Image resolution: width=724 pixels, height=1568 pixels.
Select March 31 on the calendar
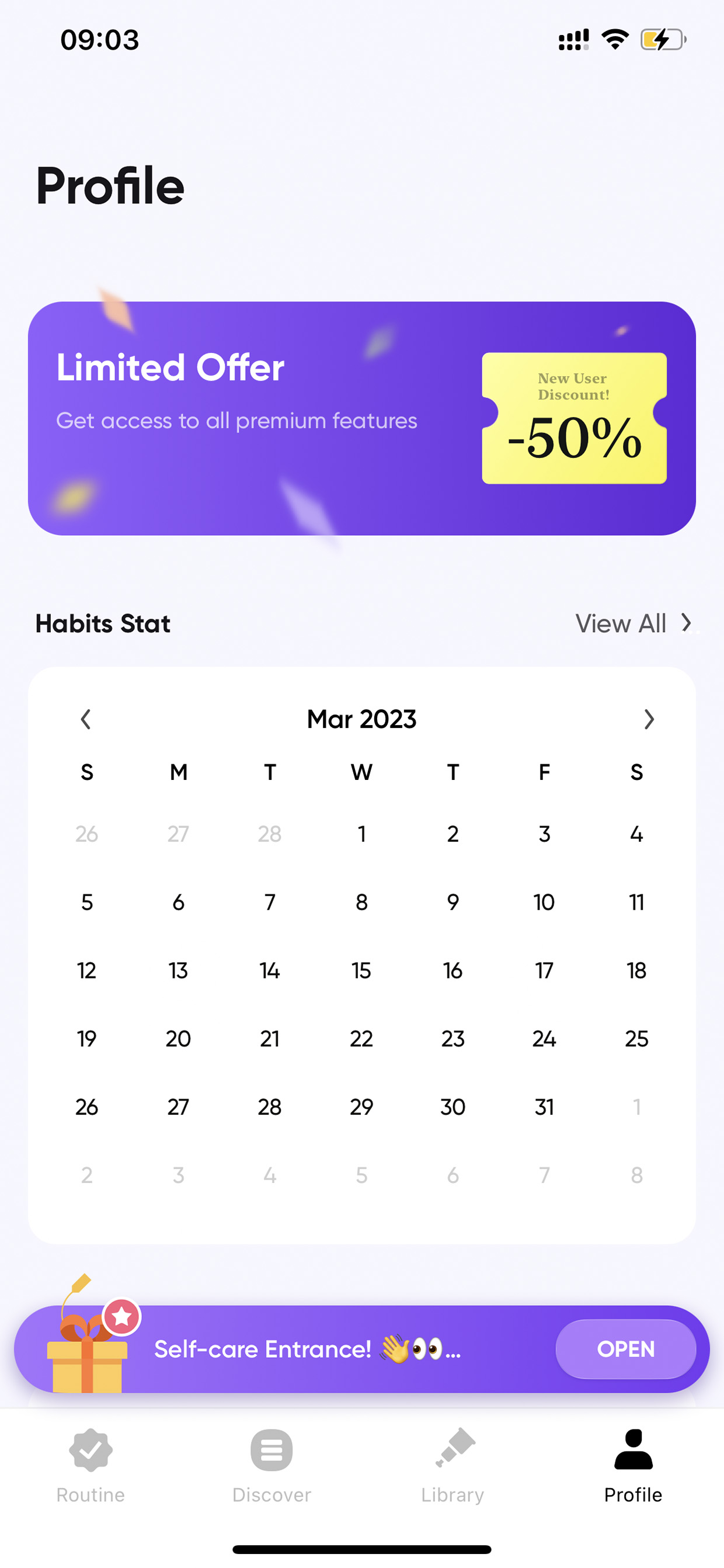click(x=544, y=1106)
